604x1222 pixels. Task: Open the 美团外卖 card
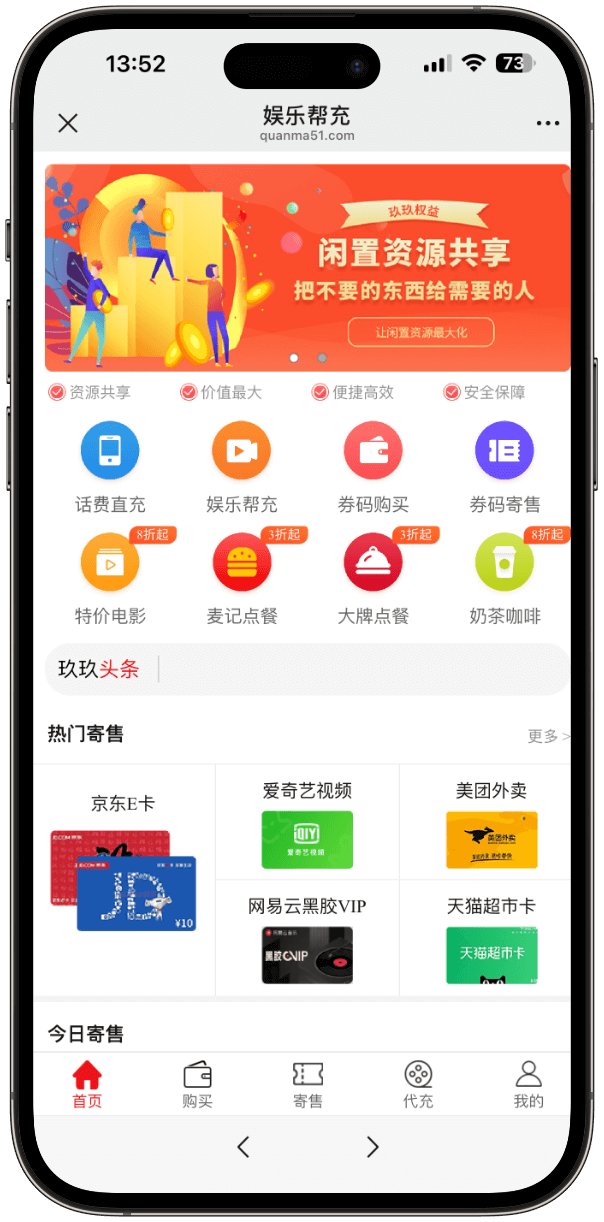click(491, 822)
